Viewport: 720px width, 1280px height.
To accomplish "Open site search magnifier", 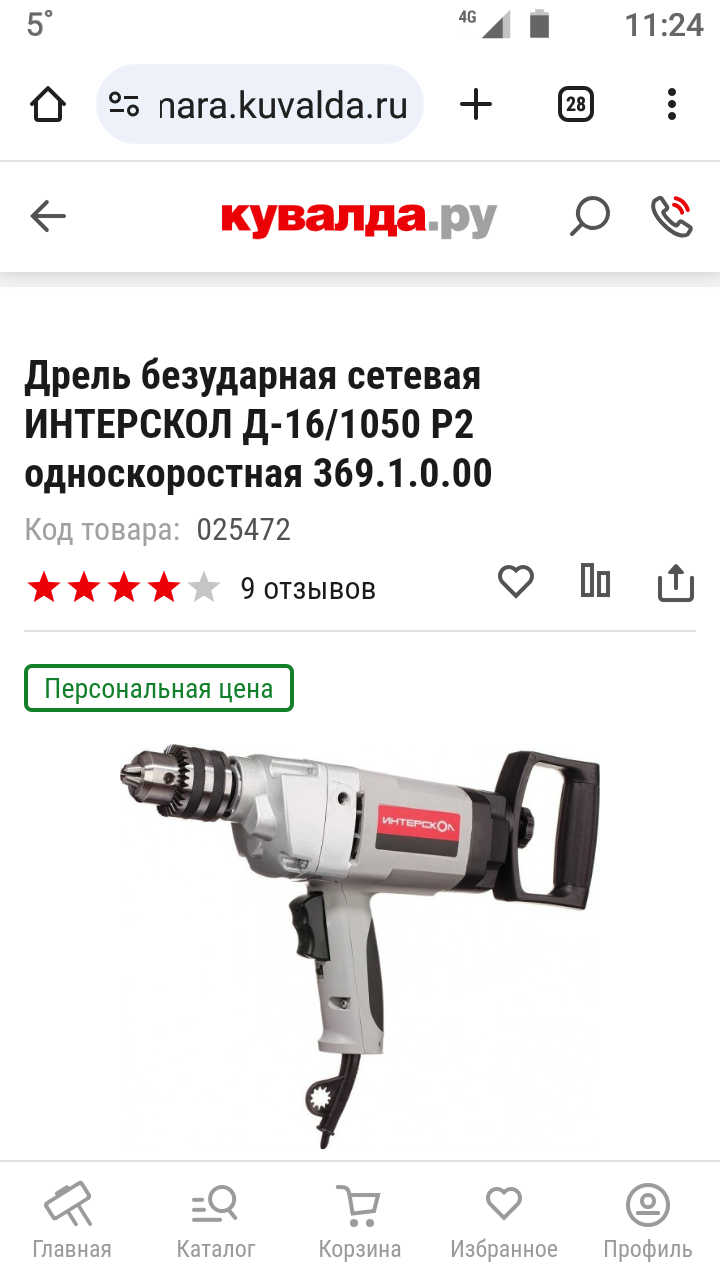I will click(590, 216).
